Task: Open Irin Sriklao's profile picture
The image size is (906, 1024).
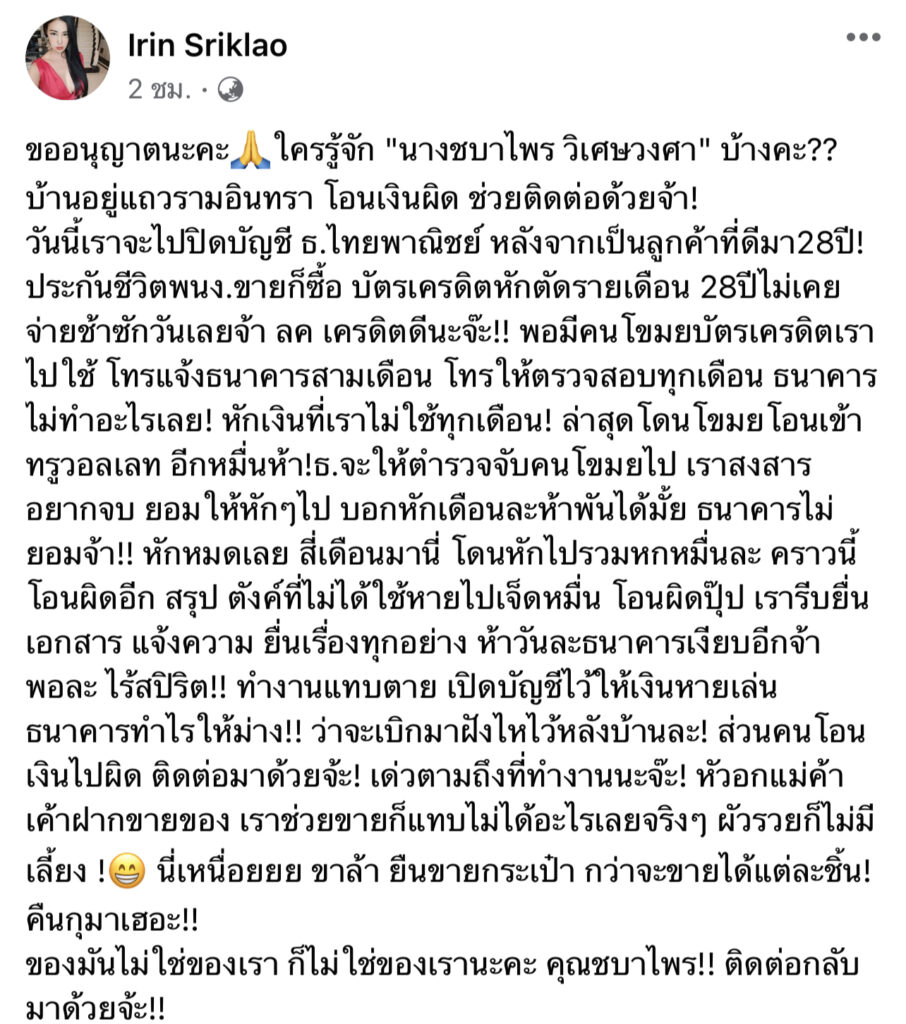Action: pos(67,58)
